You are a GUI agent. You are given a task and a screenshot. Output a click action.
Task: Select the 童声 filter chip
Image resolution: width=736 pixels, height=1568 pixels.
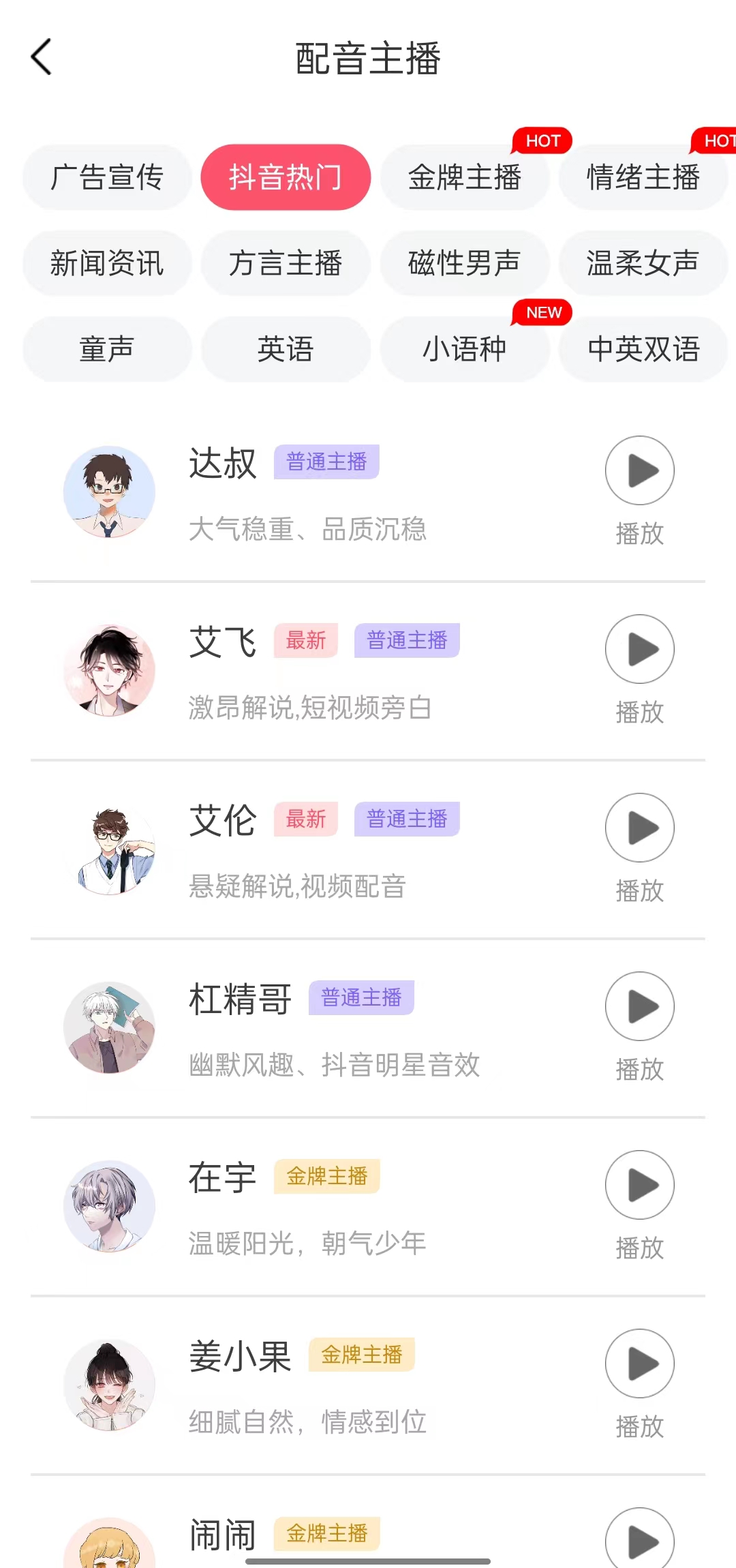tap(106, 350)
